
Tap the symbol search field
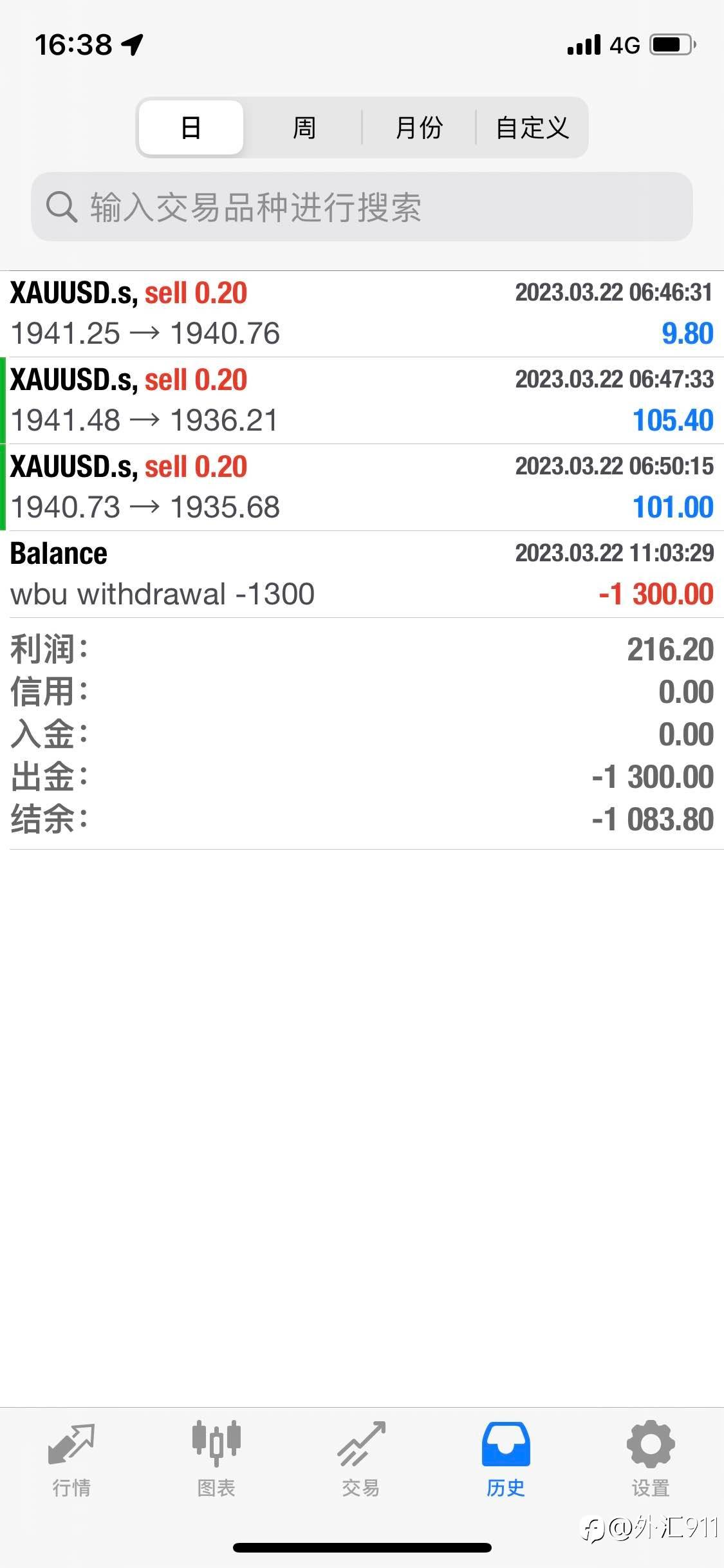[362, 207]
